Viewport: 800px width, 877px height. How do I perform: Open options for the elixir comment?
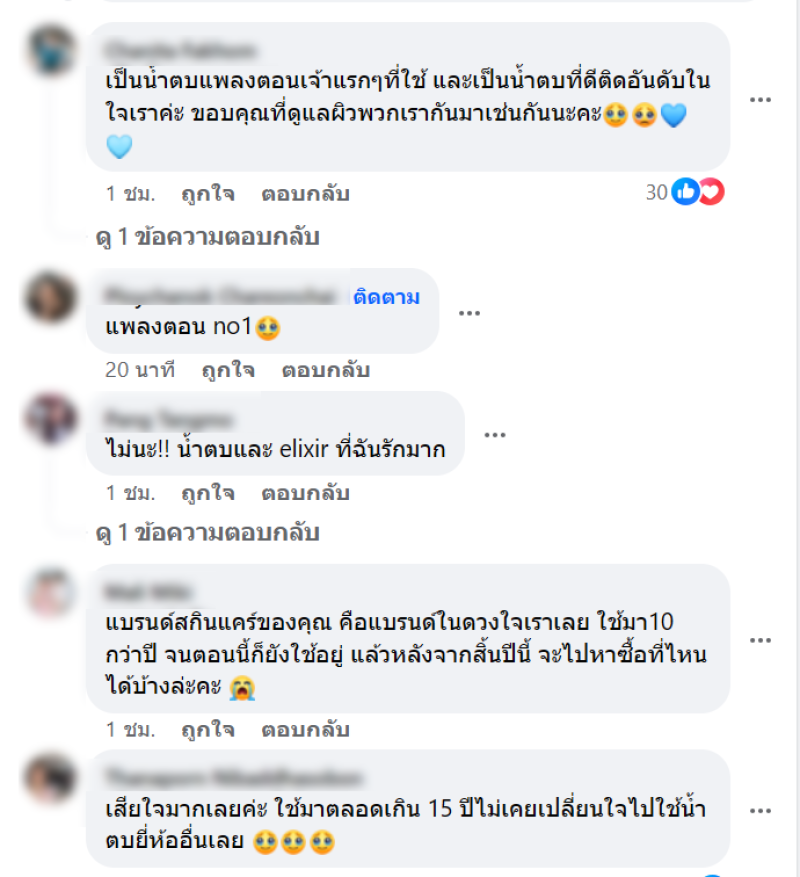[x=495, y=435]
